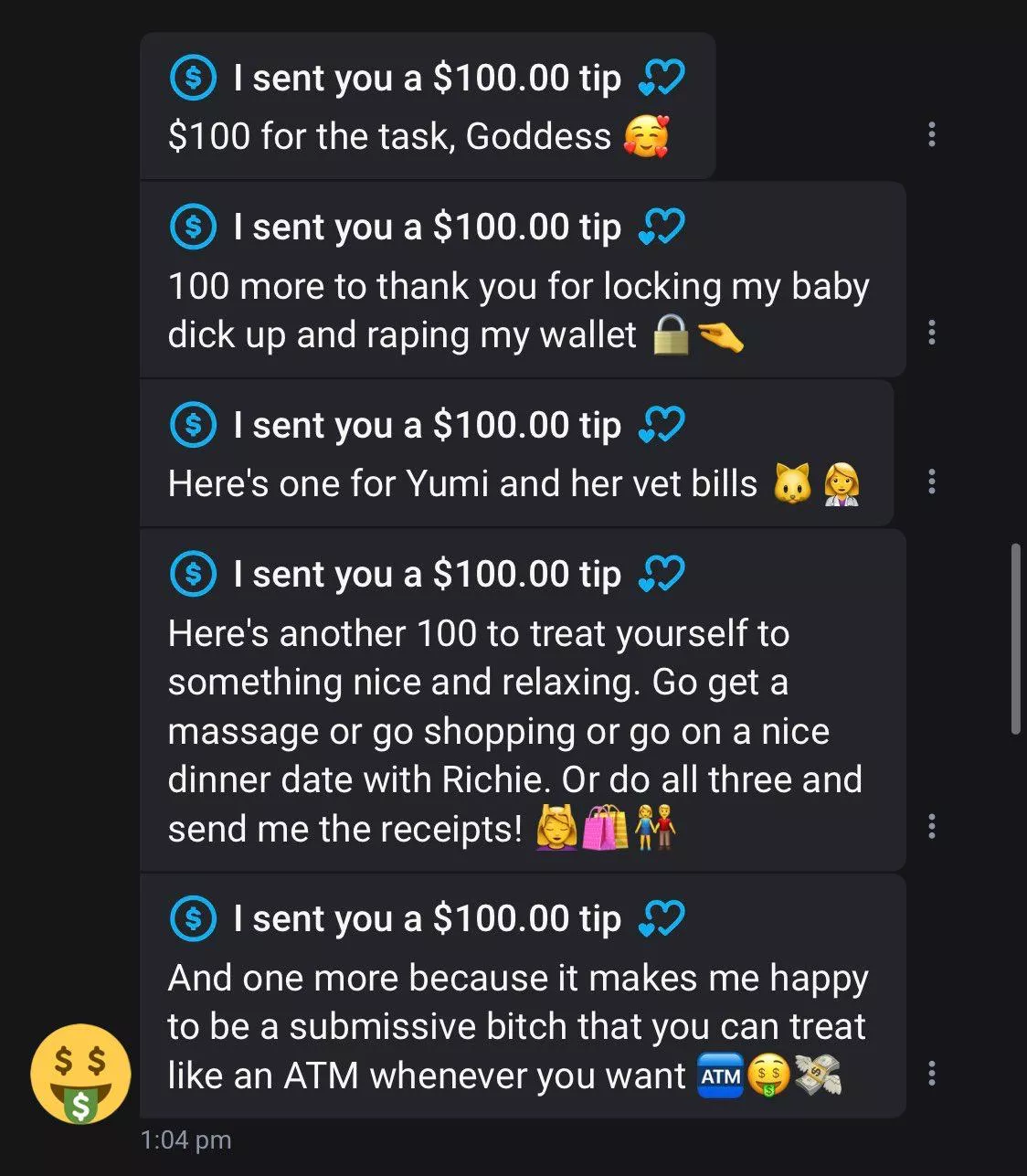Open options for '$100 for the task' message
Viewport: 1027px width, 1176px height.
click(x=931, y=134)
